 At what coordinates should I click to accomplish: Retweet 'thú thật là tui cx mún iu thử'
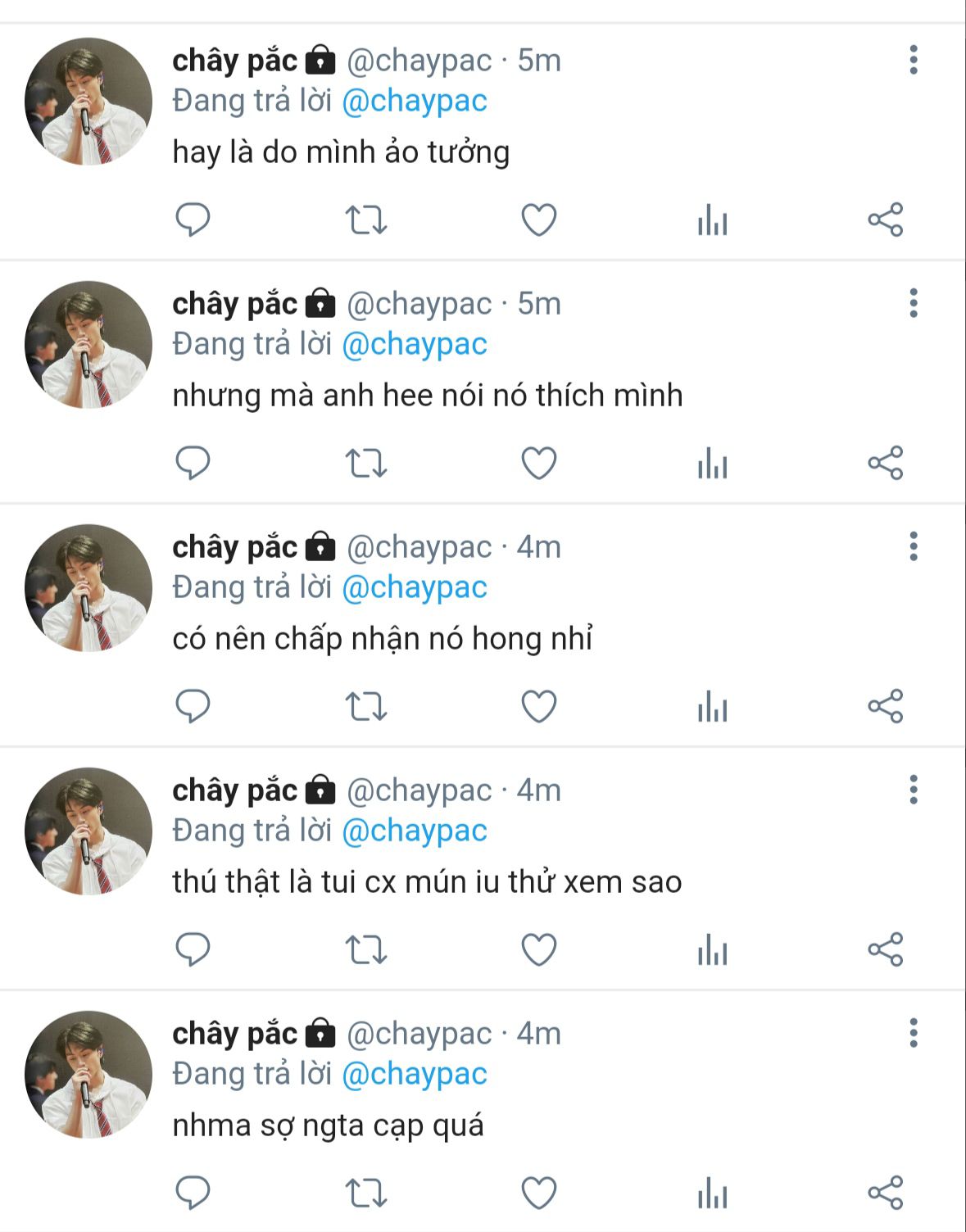365,949
